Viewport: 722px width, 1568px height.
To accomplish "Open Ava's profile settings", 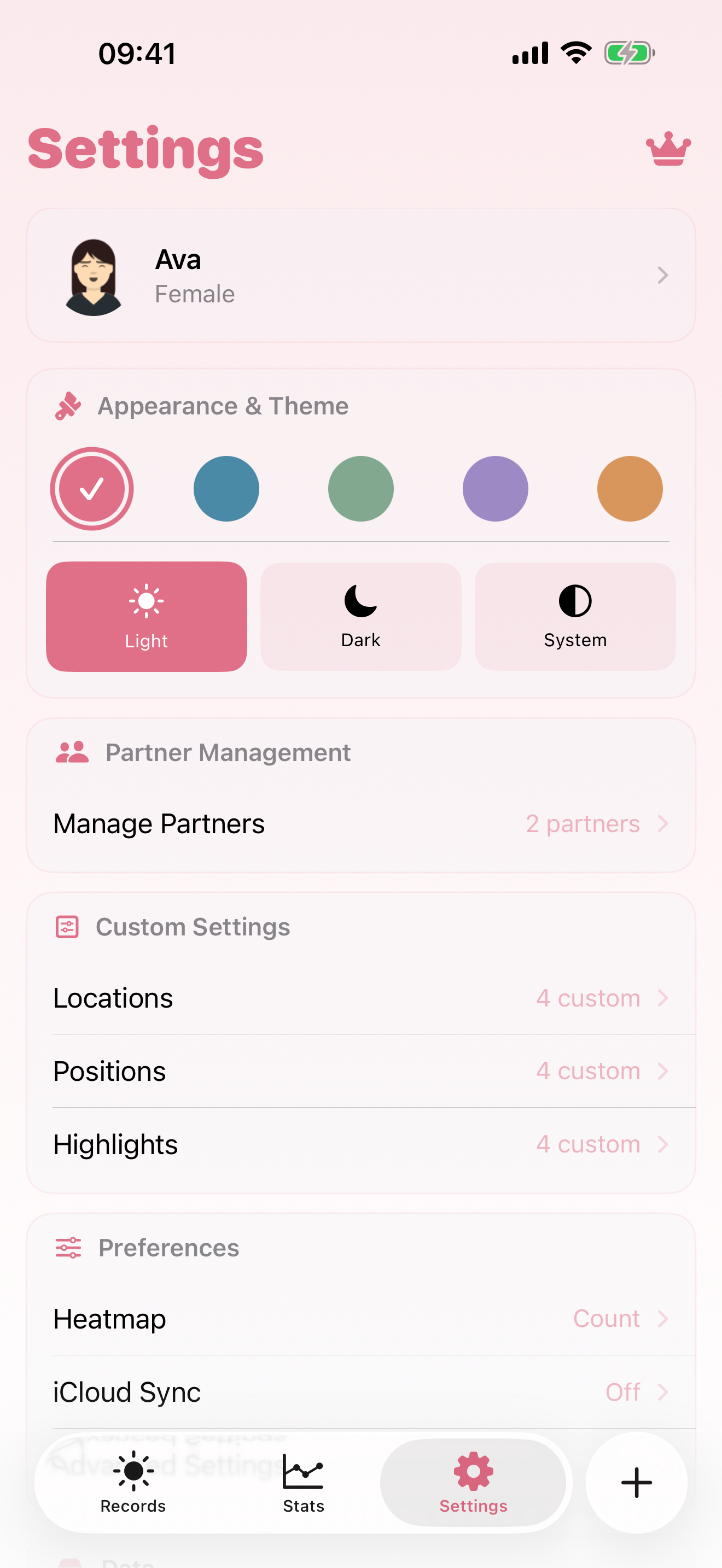I will point(360,275).
